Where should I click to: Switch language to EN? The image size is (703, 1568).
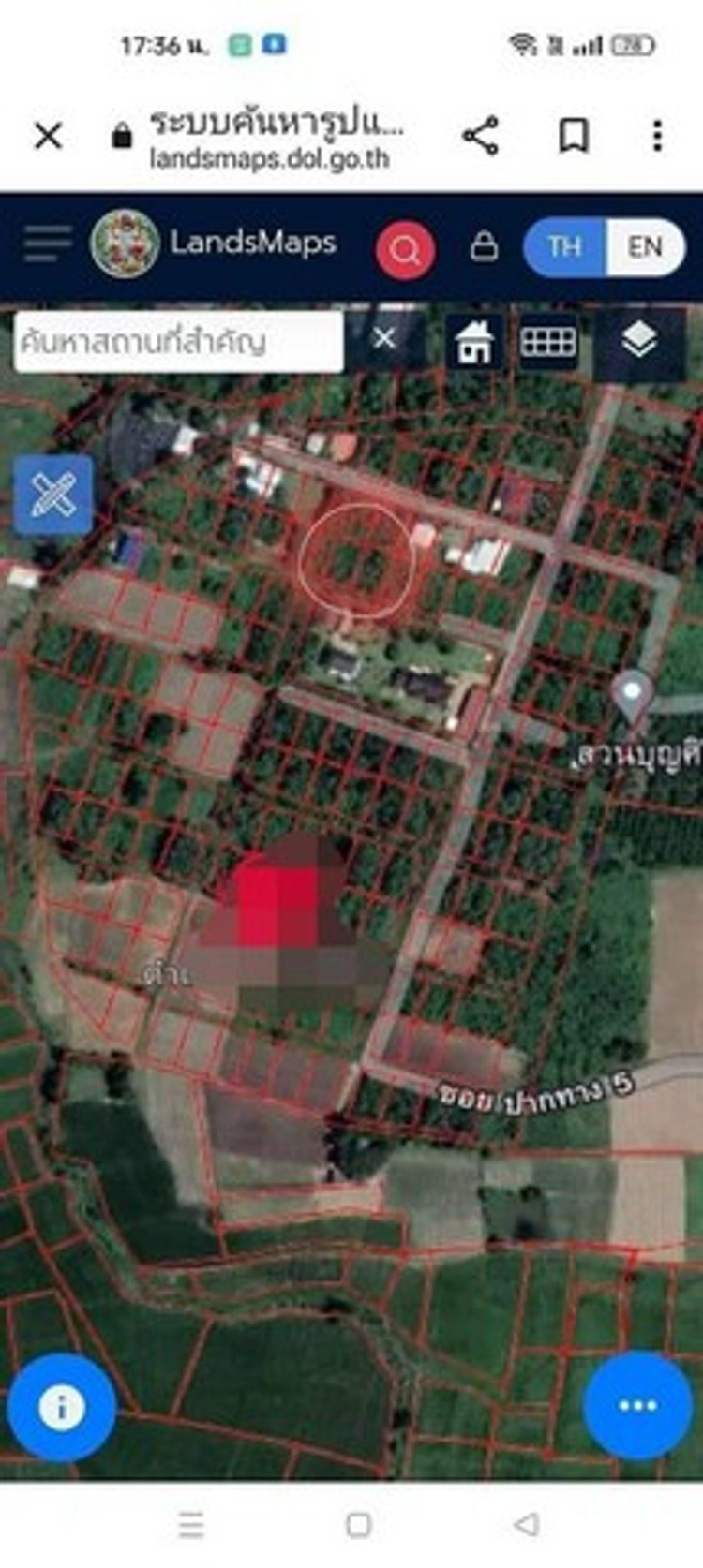click(645, 247)
